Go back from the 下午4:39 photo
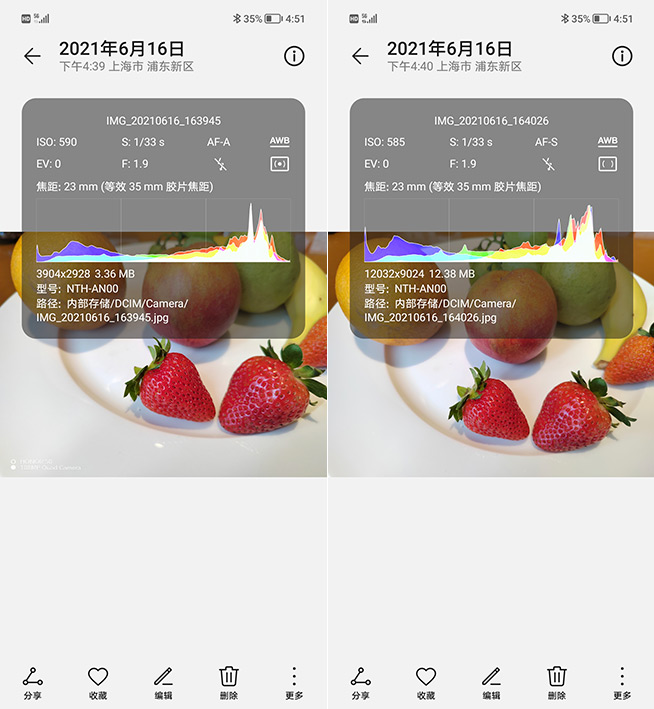The height and width of the screenshot is (709, 654). pyautogui.click(x=32, y=57)
